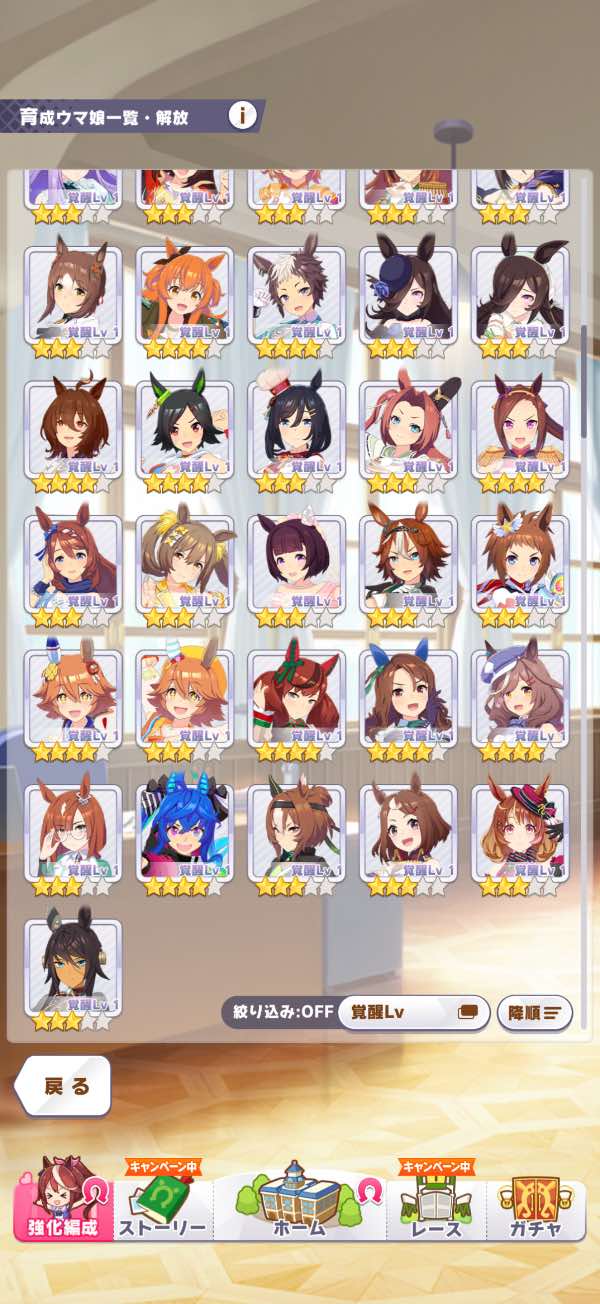This screenshot has height=1304, width=600.
Task: Toggle the 降順 sort order button
Action: [x=535, y=1012]
